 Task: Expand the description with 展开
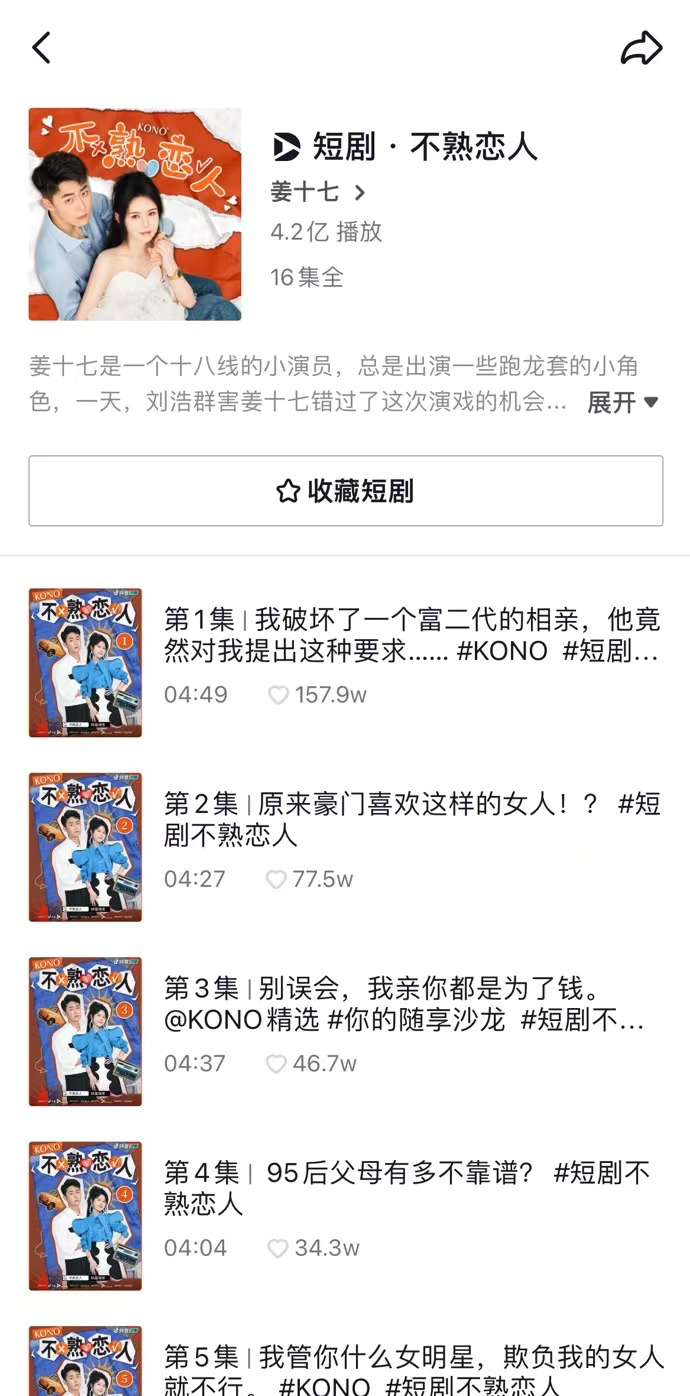[622, 402]
